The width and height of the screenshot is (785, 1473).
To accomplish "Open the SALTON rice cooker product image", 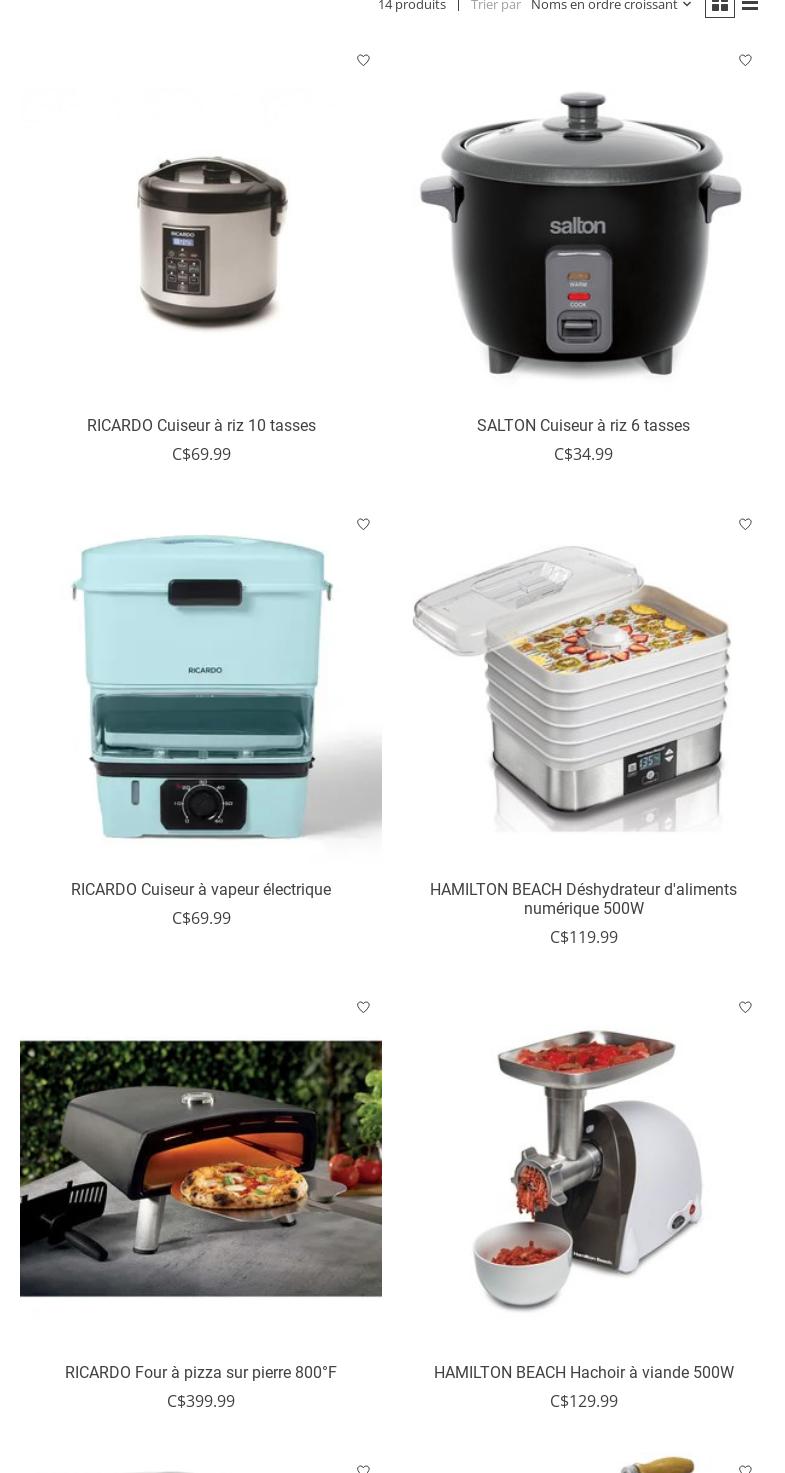I will pyautogui.click(x=583, y=224).
